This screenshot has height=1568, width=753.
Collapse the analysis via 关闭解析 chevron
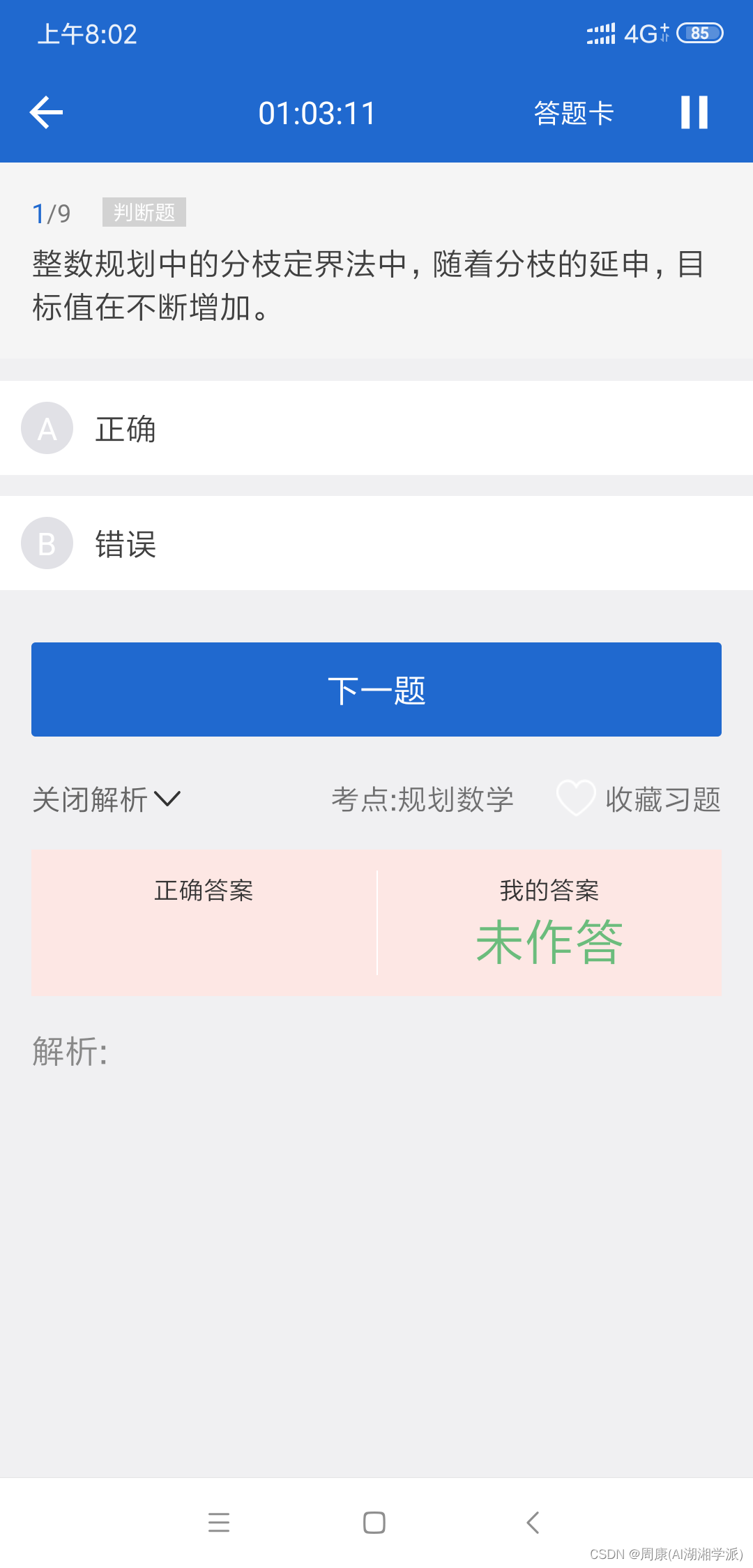point(108,800)
